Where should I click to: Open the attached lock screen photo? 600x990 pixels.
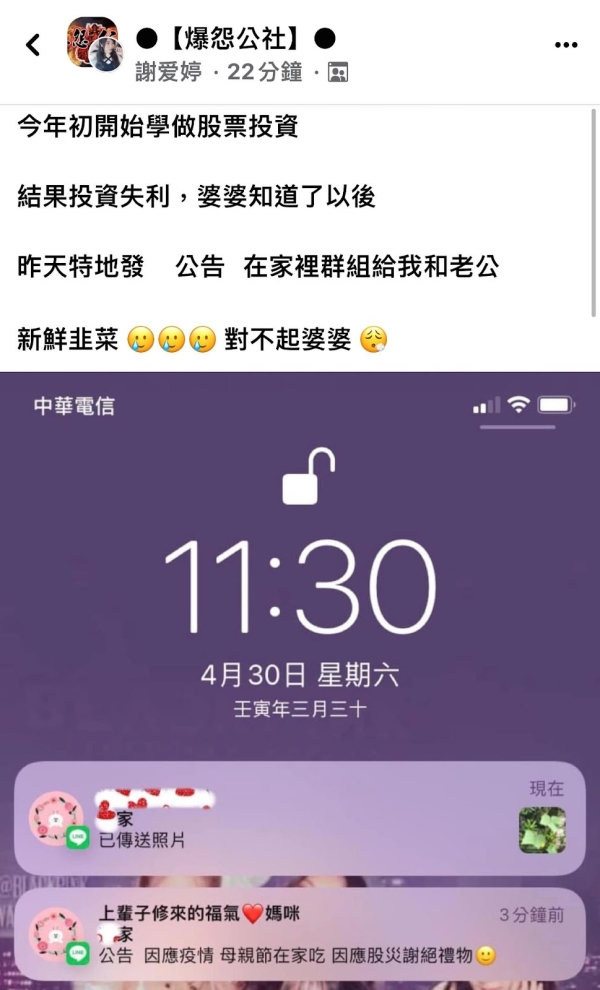300,680
